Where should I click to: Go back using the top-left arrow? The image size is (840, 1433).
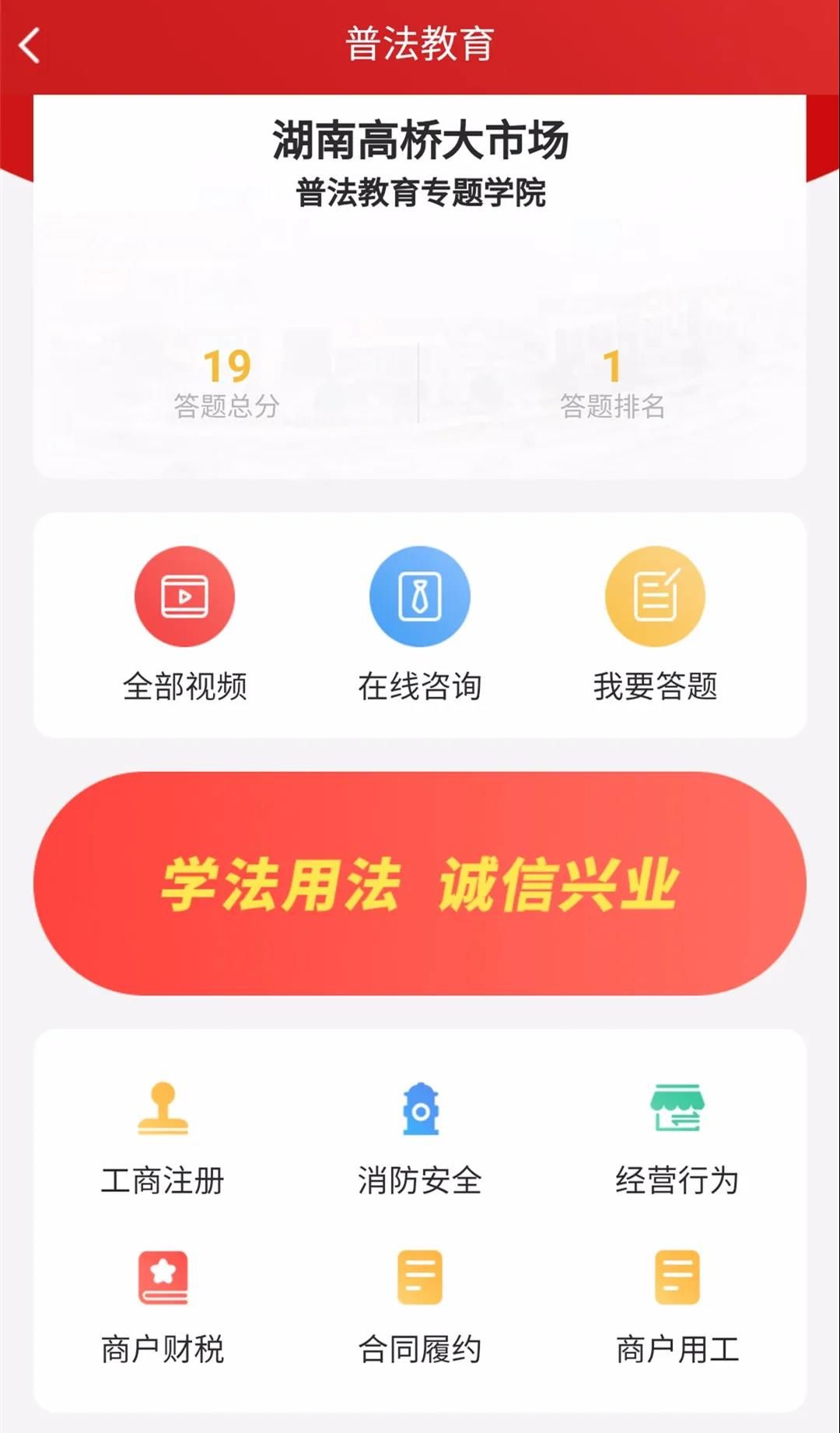point(30,45)
